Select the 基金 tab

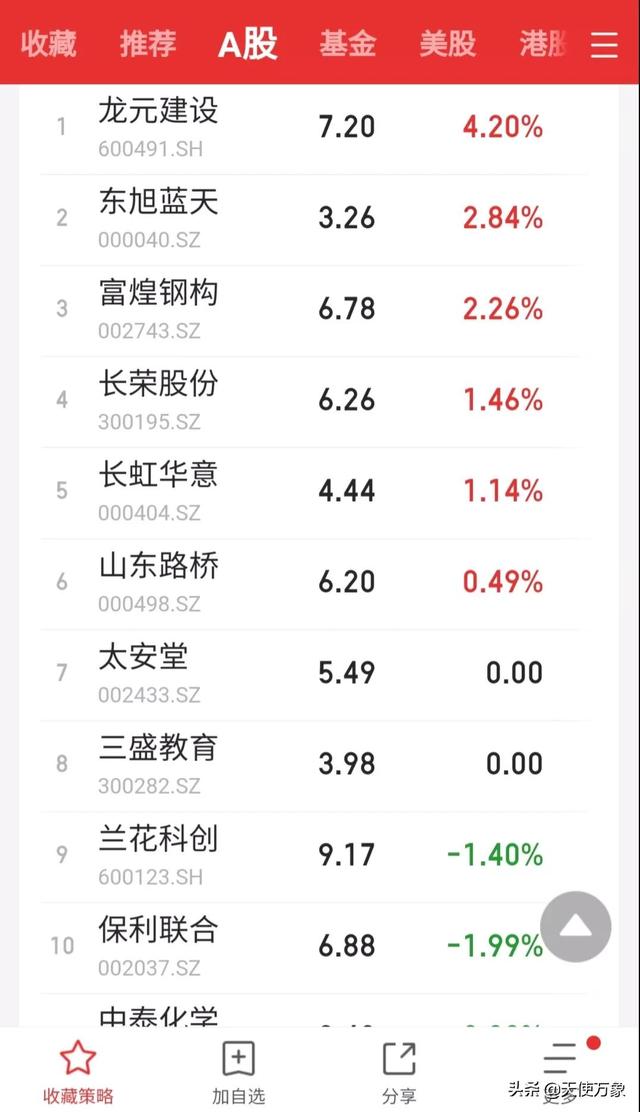(x=348, y=44)
